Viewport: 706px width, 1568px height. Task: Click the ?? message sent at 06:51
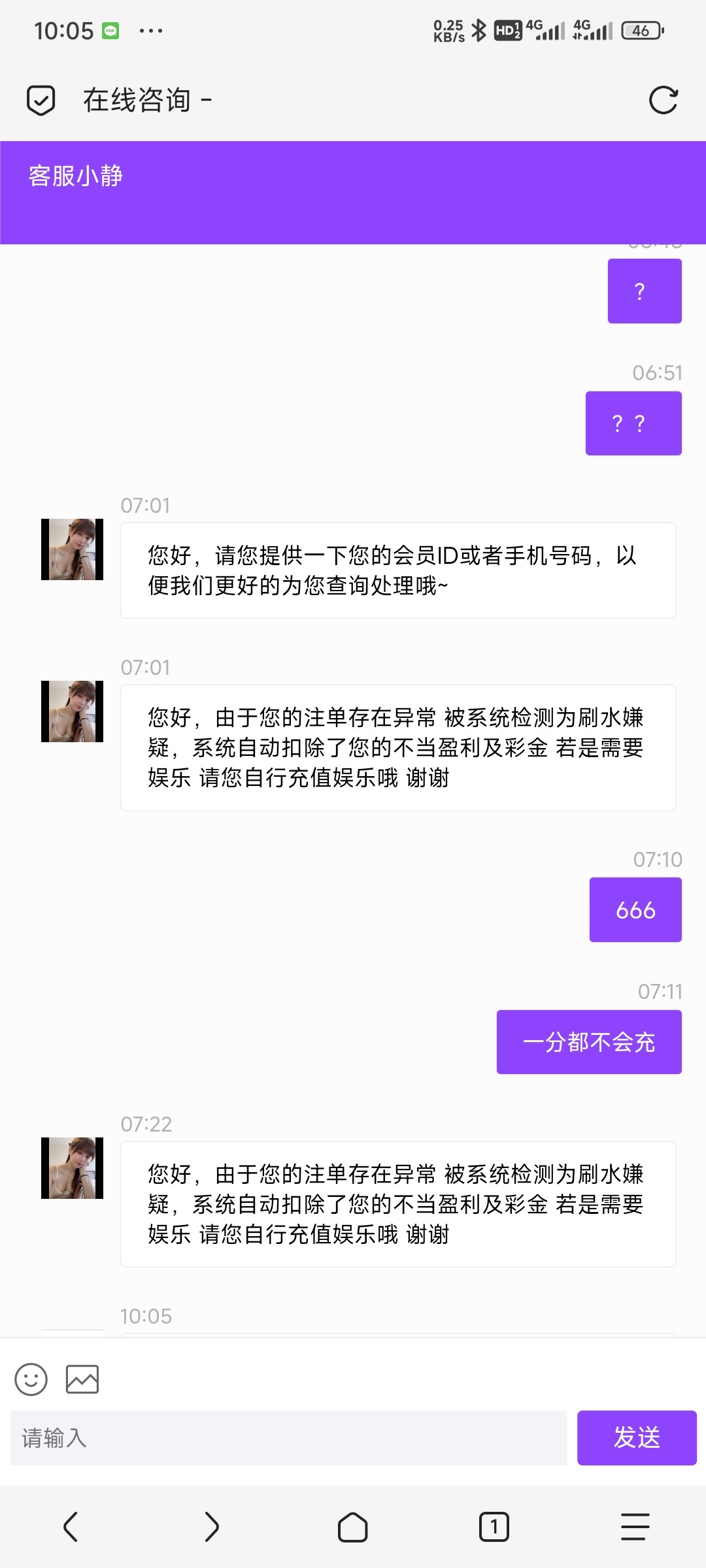[x=632, y=423]
